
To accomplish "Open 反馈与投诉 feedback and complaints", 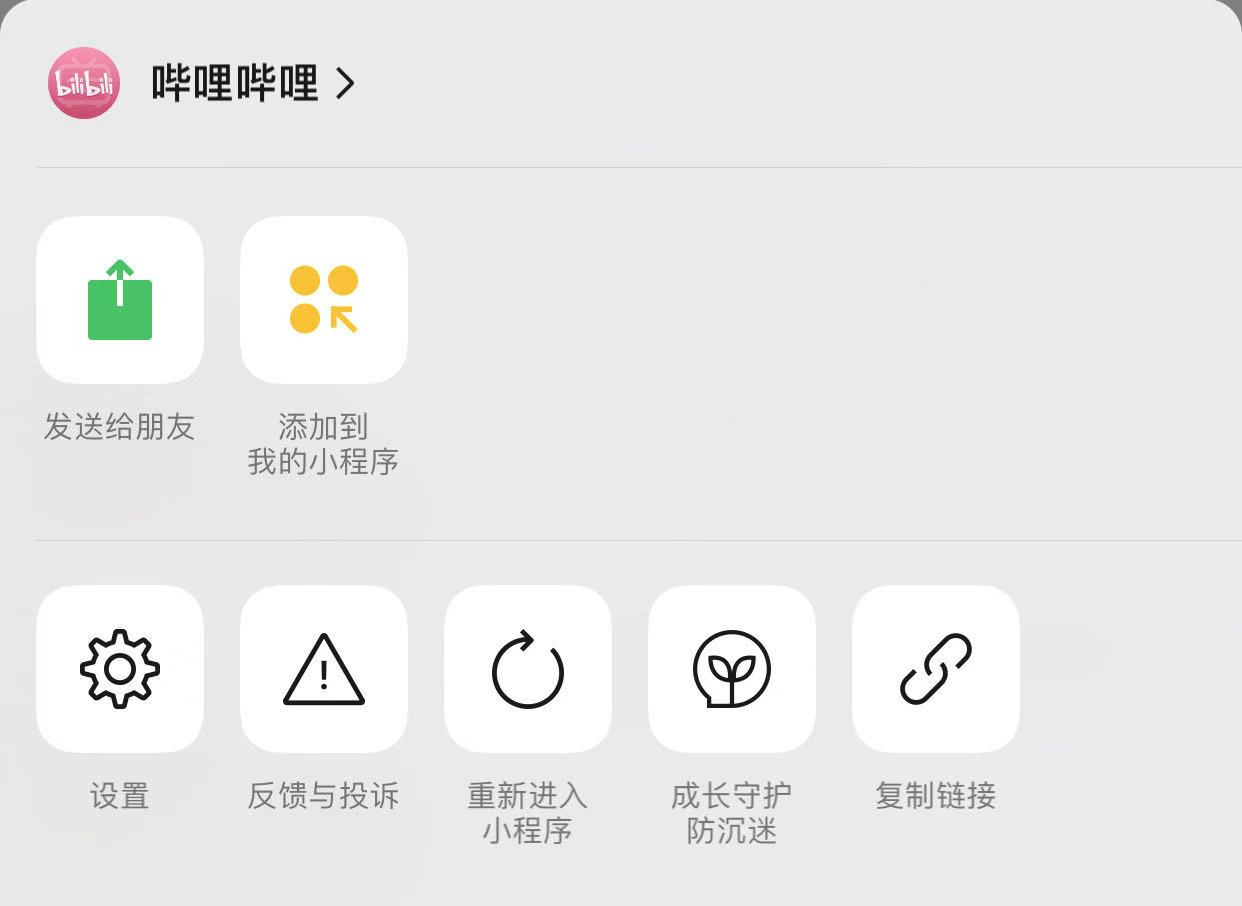I will pyautogui.click(x=324, y=669).
